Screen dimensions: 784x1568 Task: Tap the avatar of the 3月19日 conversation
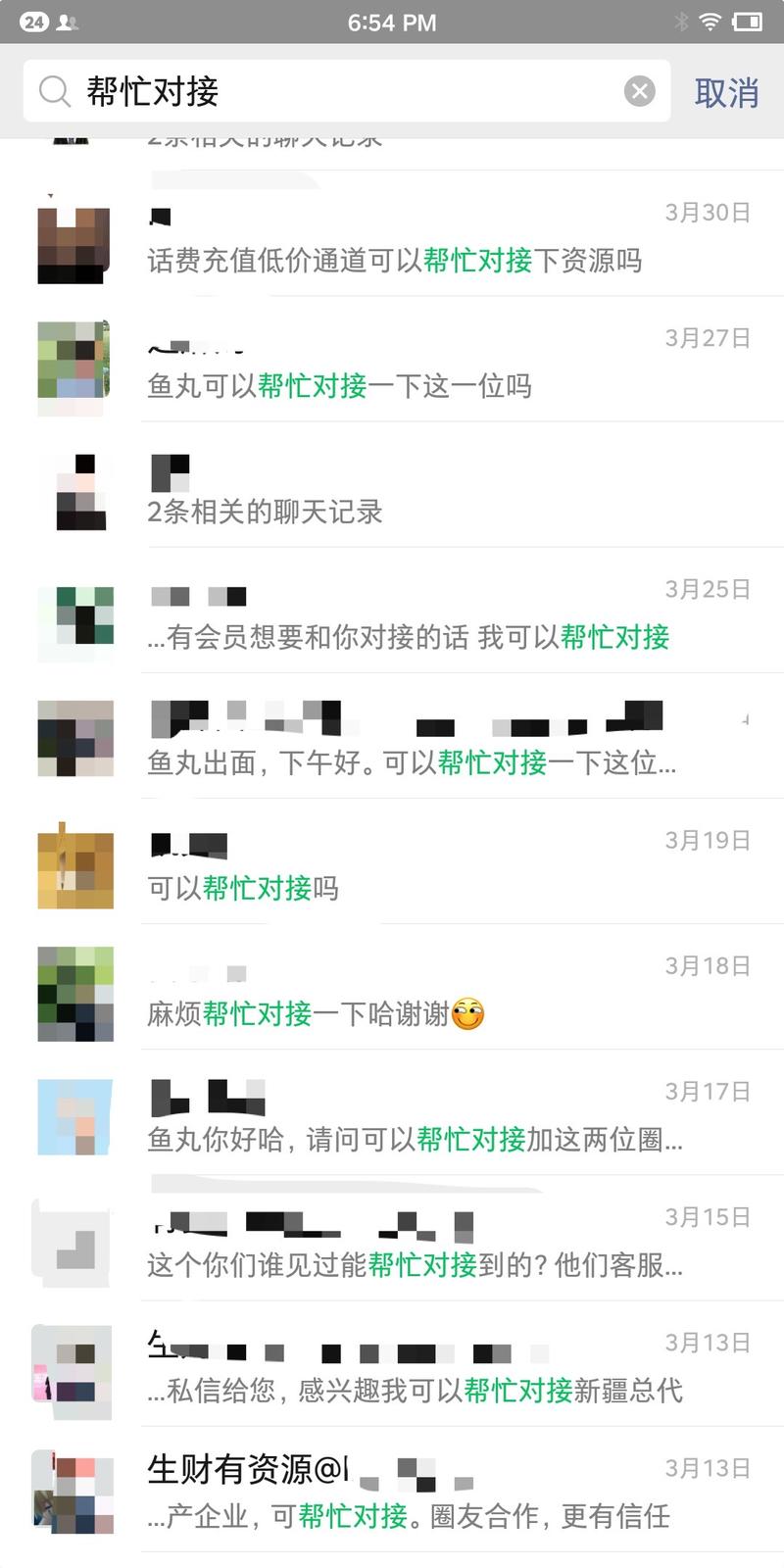[x=74, y=865]
